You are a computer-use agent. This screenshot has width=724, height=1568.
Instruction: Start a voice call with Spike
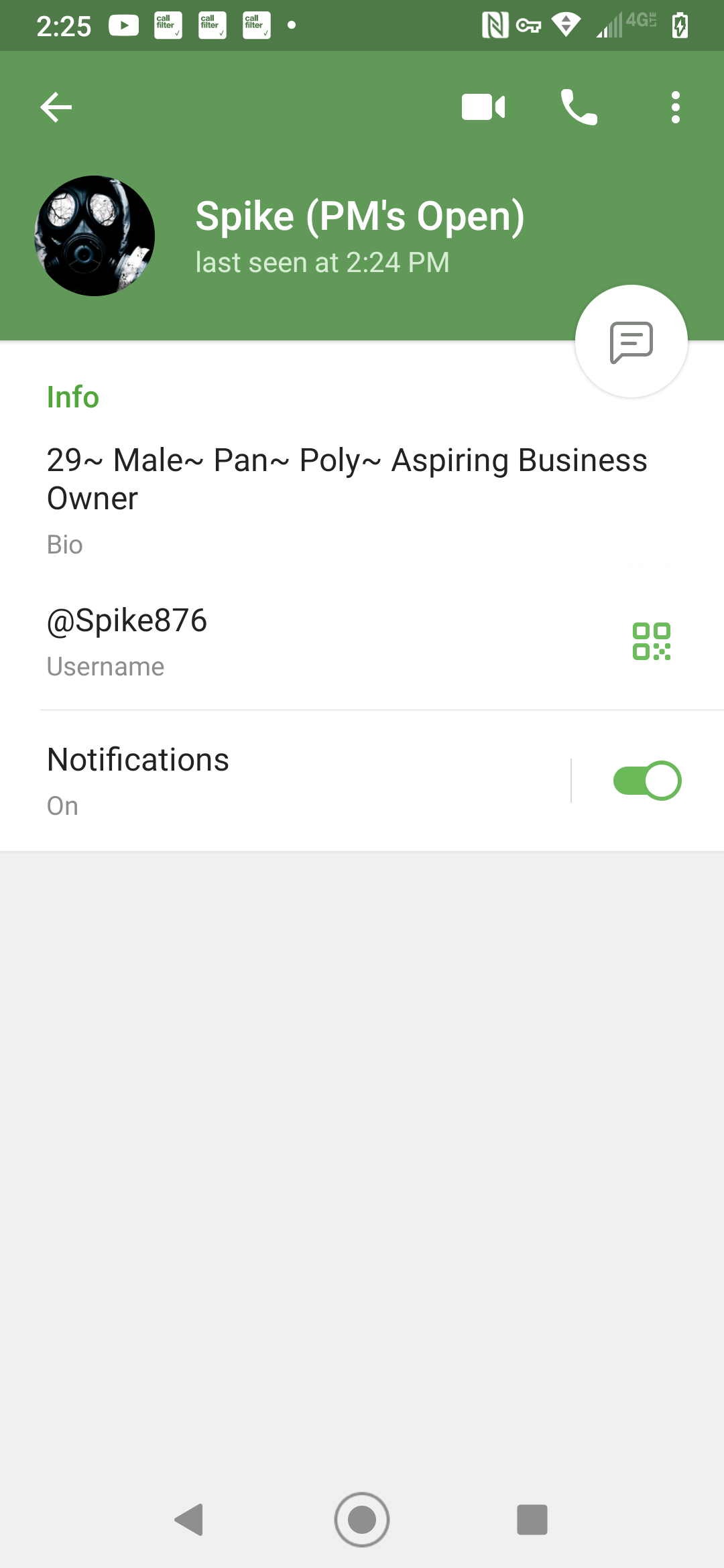579,107
